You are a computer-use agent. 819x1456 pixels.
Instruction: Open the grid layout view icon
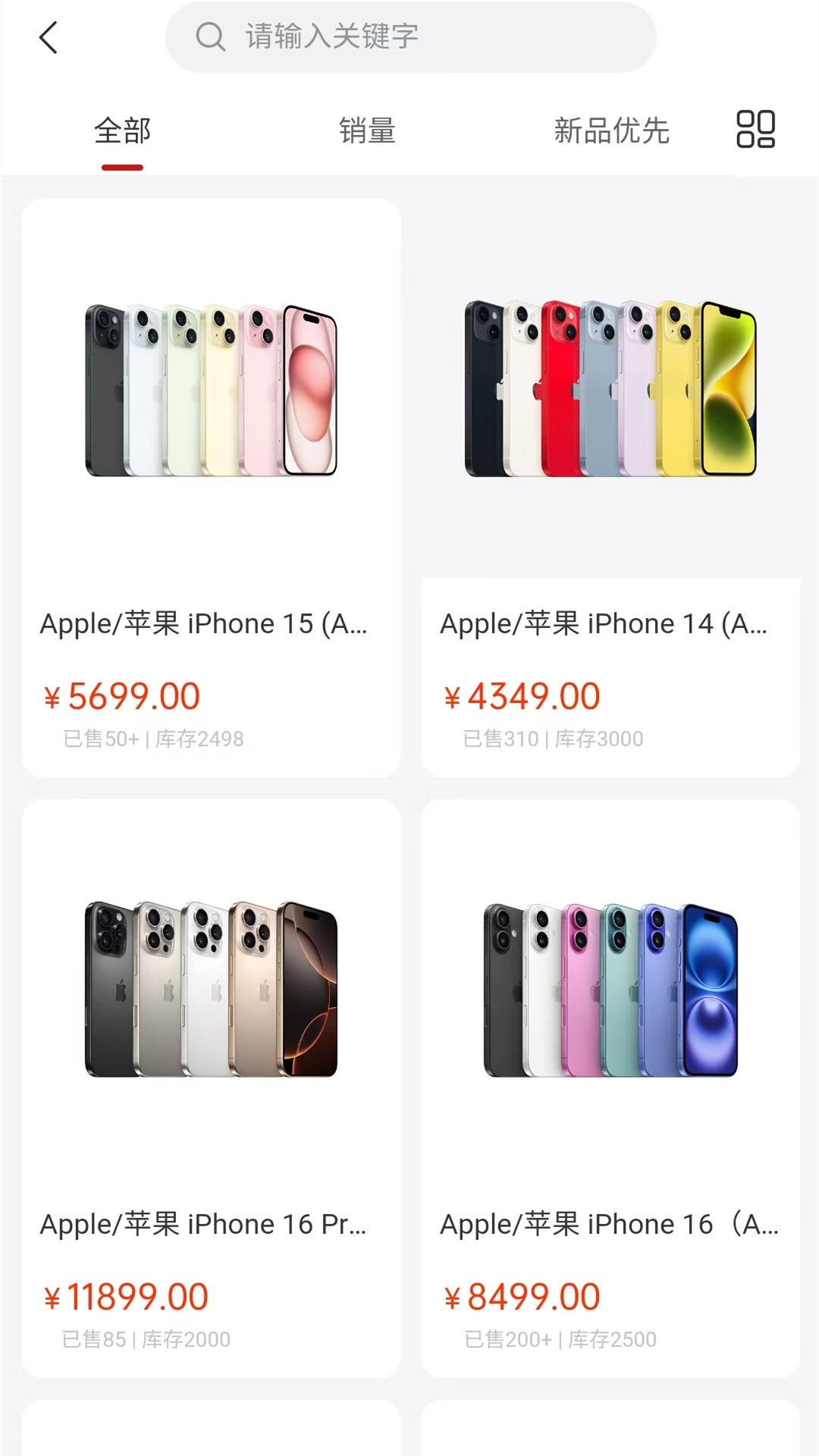(x=756, y=129)
